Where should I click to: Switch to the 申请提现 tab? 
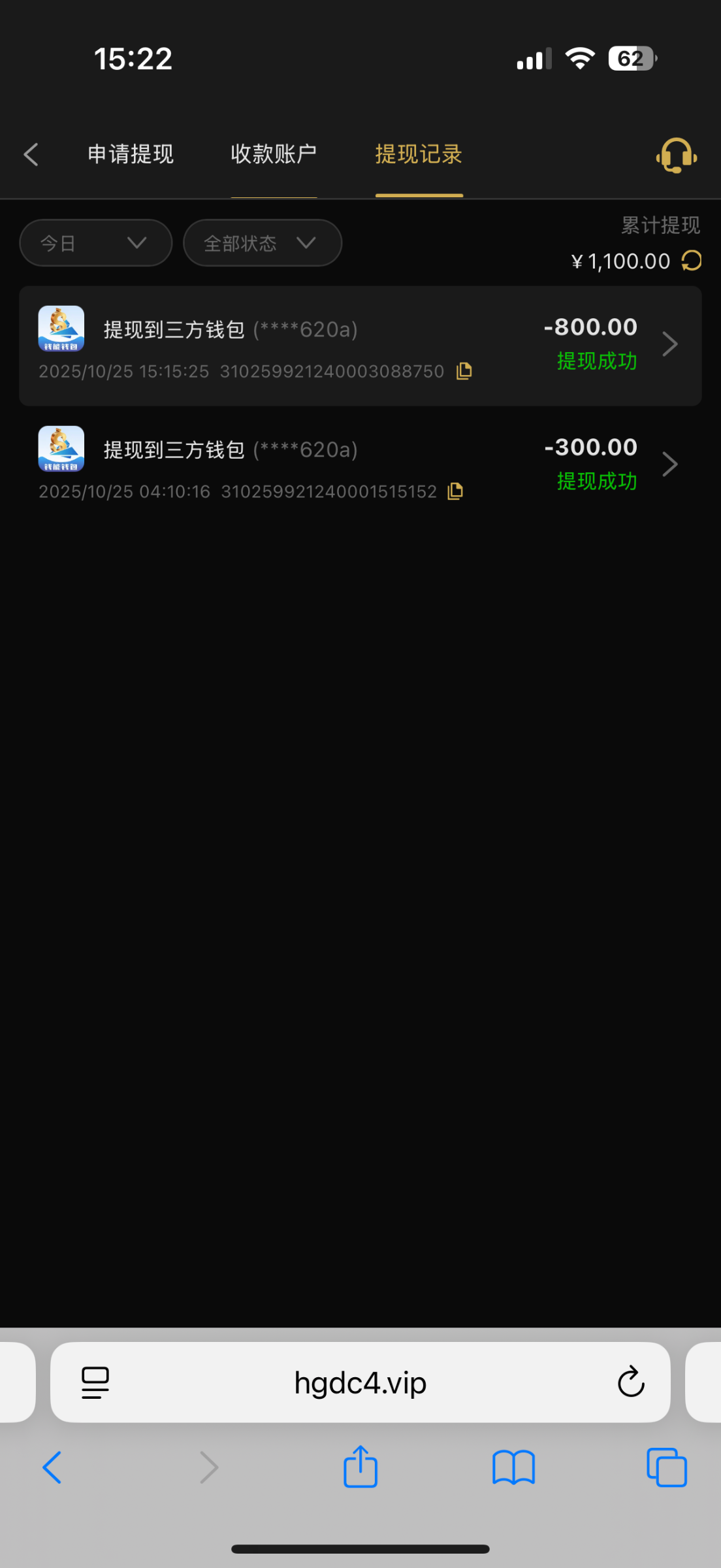(x=131, y=155)
